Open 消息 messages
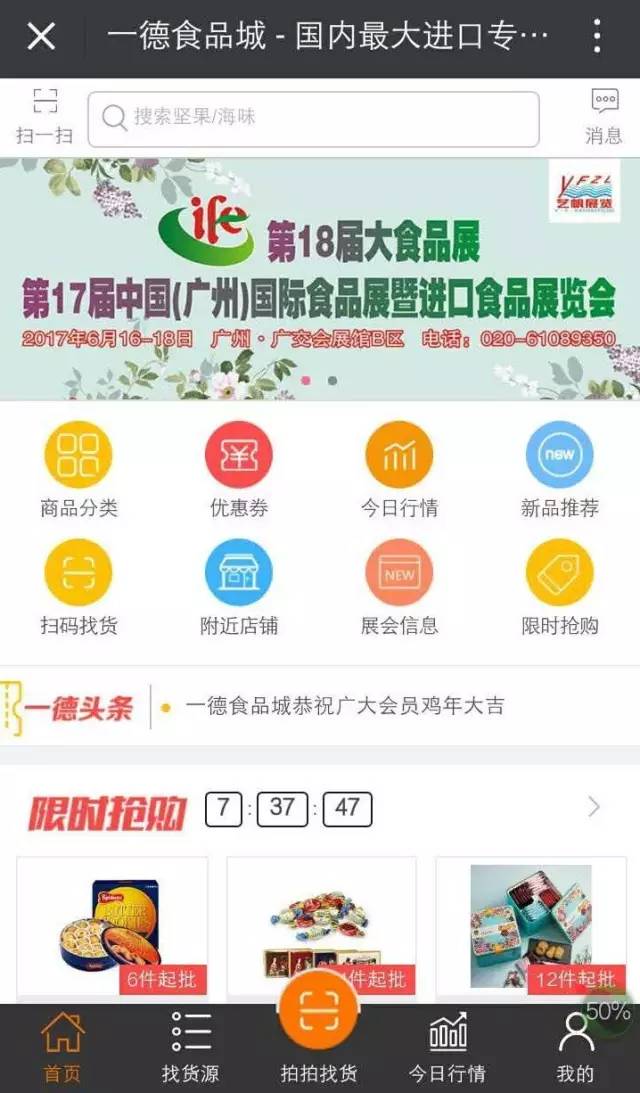 point(604,116)
